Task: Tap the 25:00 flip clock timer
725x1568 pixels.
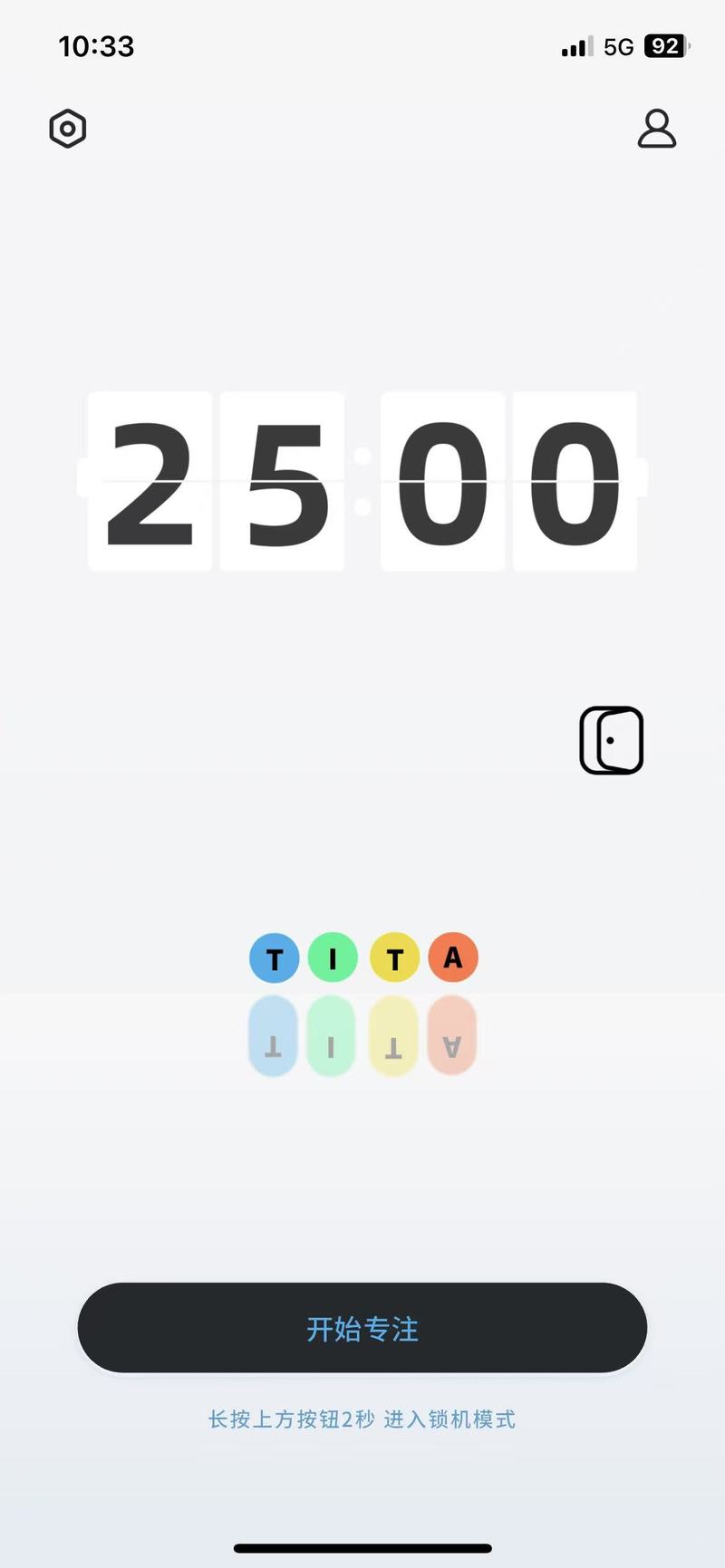Action: pyautogui.click(x=362, y=482)
